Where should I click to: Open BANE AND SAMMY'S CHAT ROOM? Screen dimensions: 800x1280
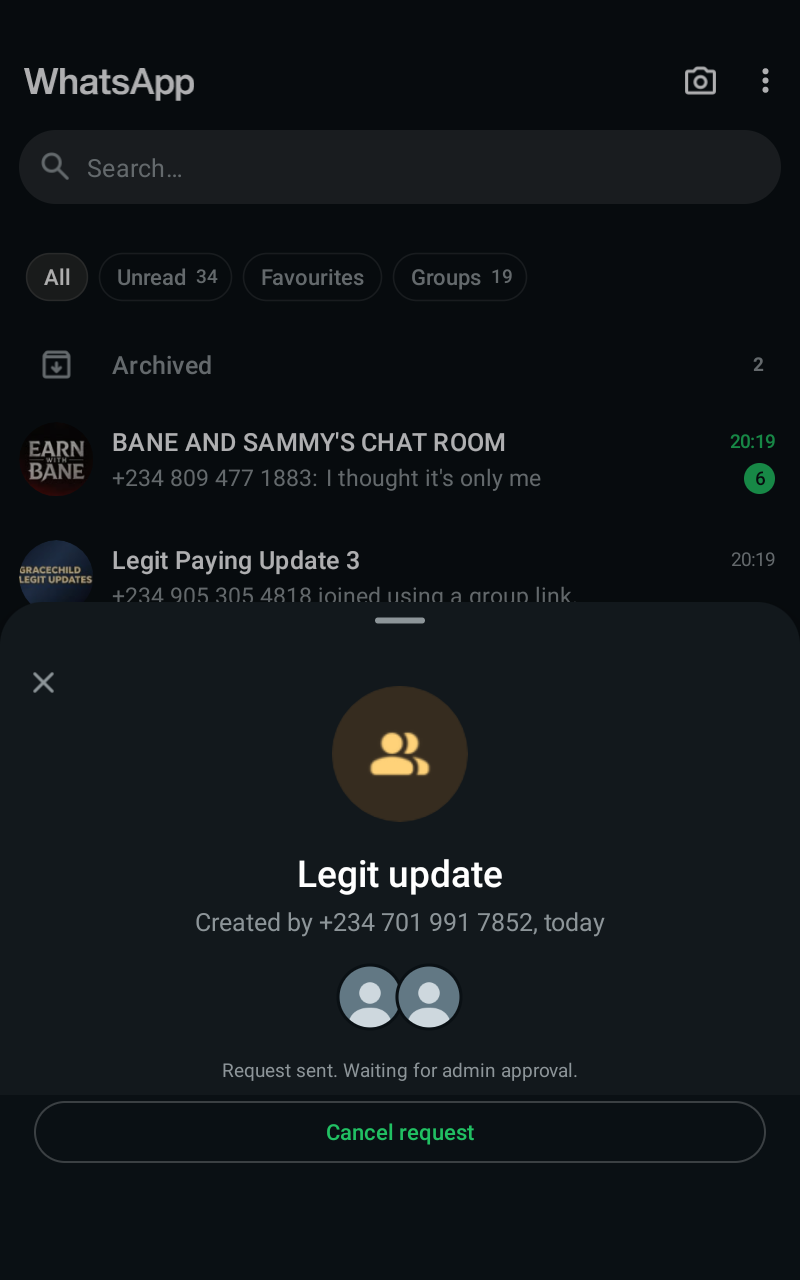tap(400, 460)
